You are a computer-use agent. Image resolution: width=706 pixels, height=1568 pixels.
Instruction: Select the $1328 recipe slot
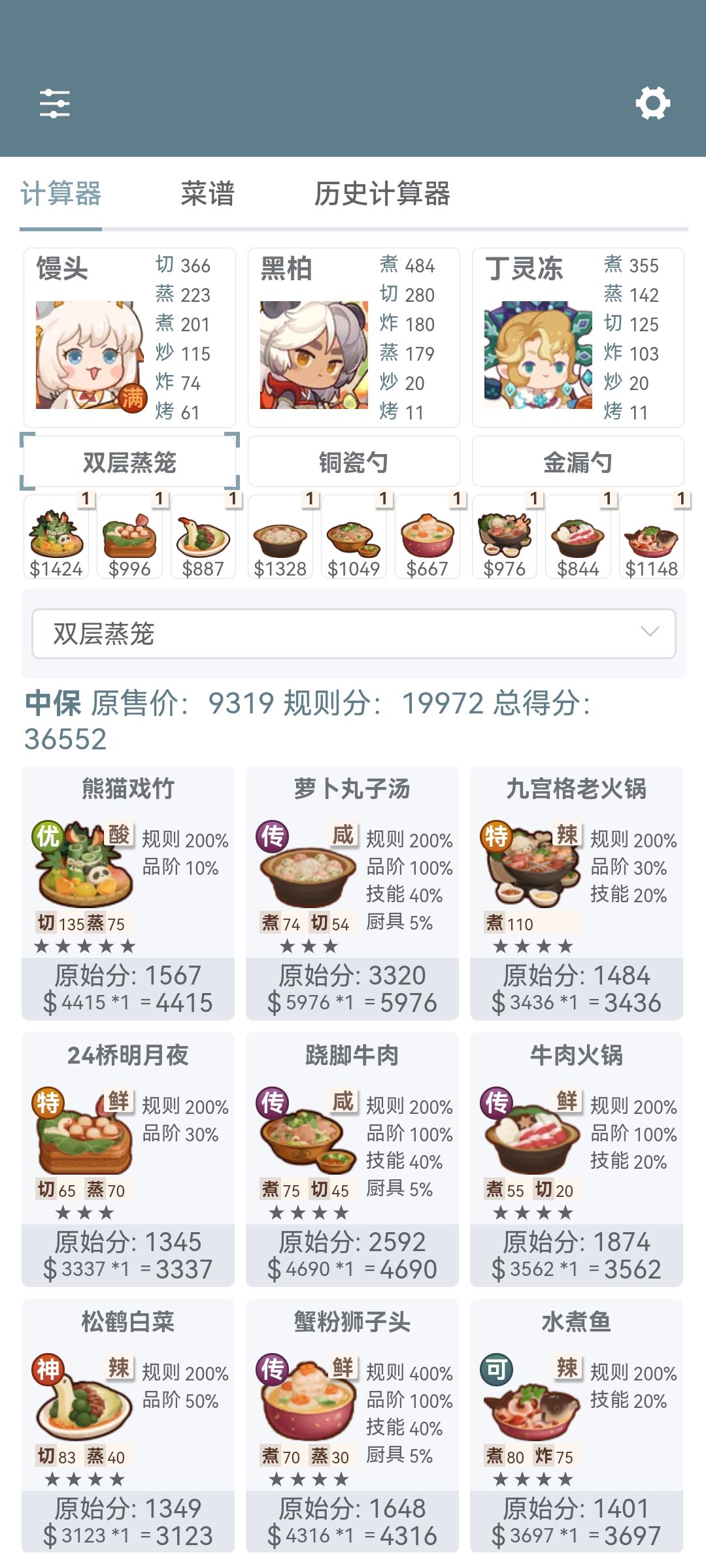[x=280, y=537]
